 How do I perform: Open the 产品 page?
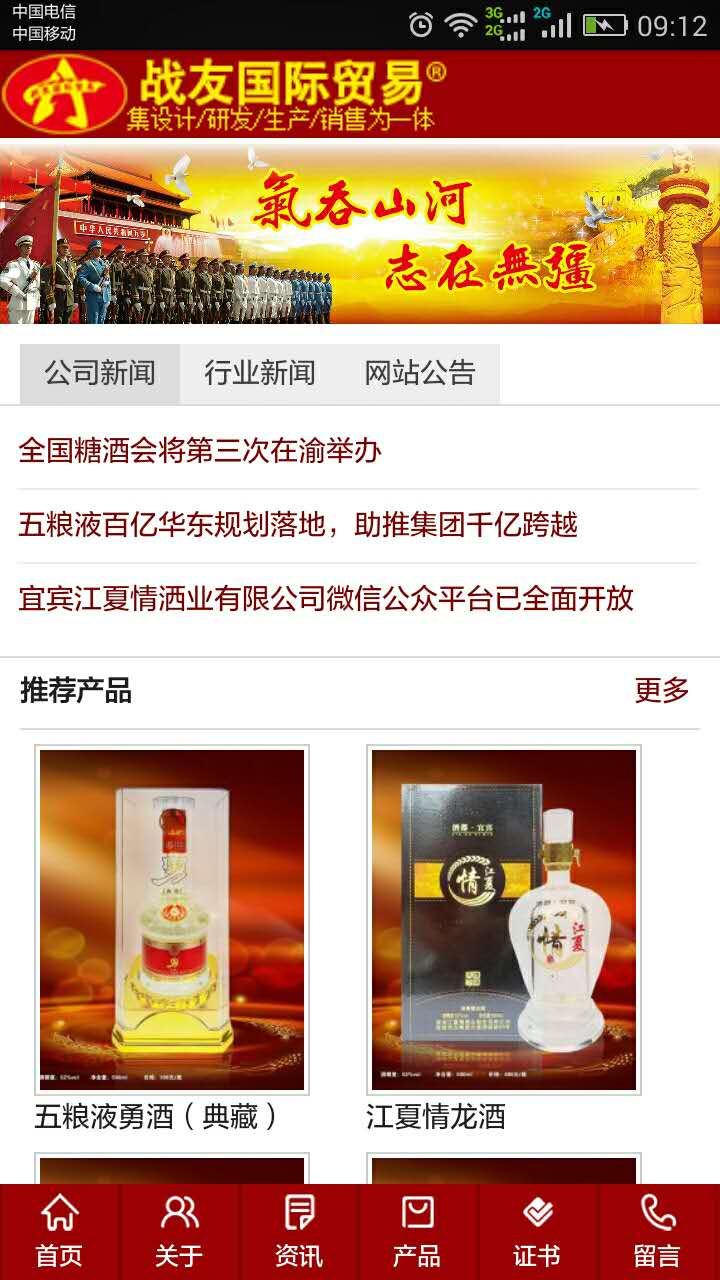pos(417,1232)
